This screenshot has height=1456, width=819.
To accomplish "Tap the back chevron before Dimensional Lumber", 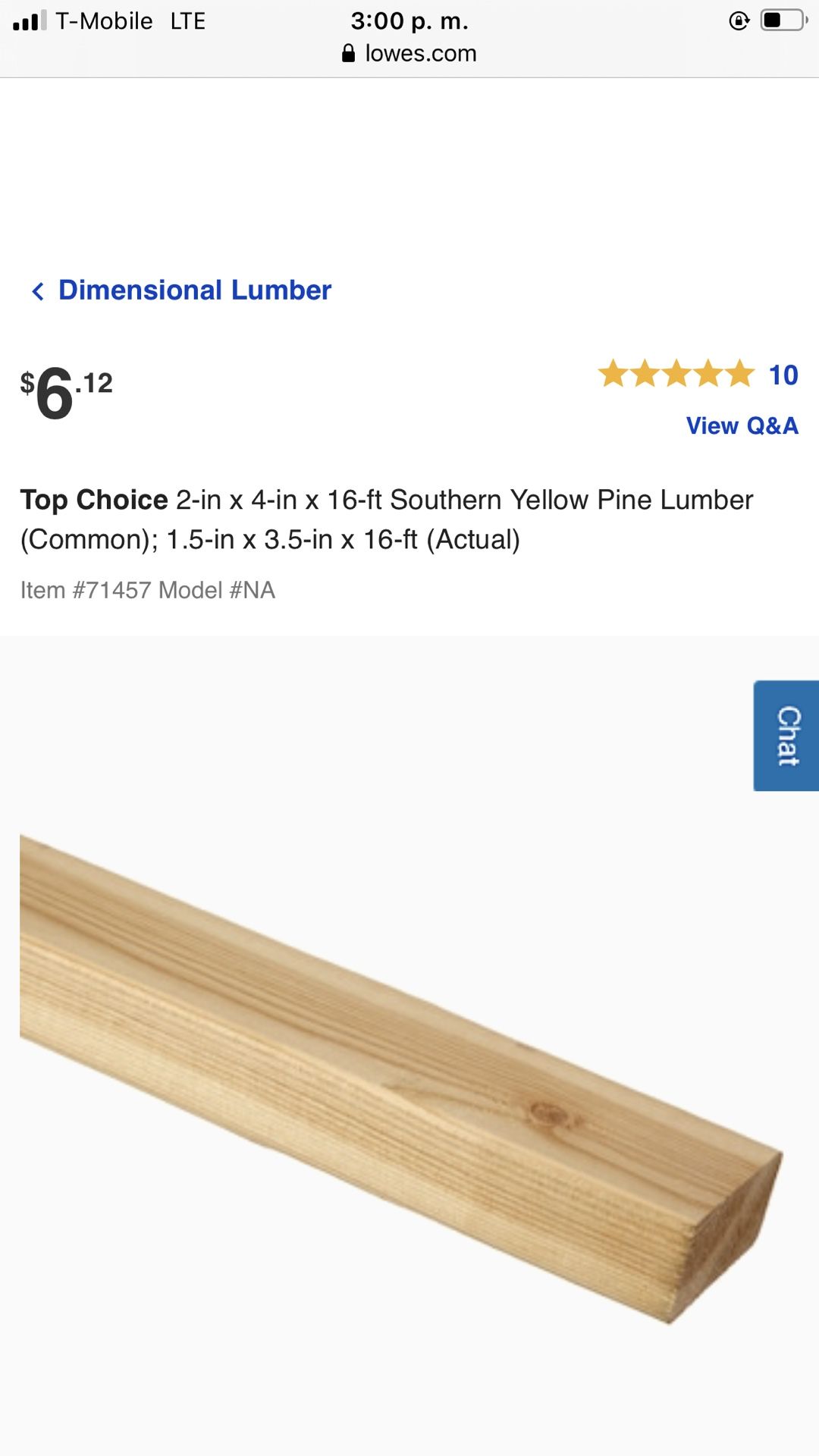I will point(37,290).
